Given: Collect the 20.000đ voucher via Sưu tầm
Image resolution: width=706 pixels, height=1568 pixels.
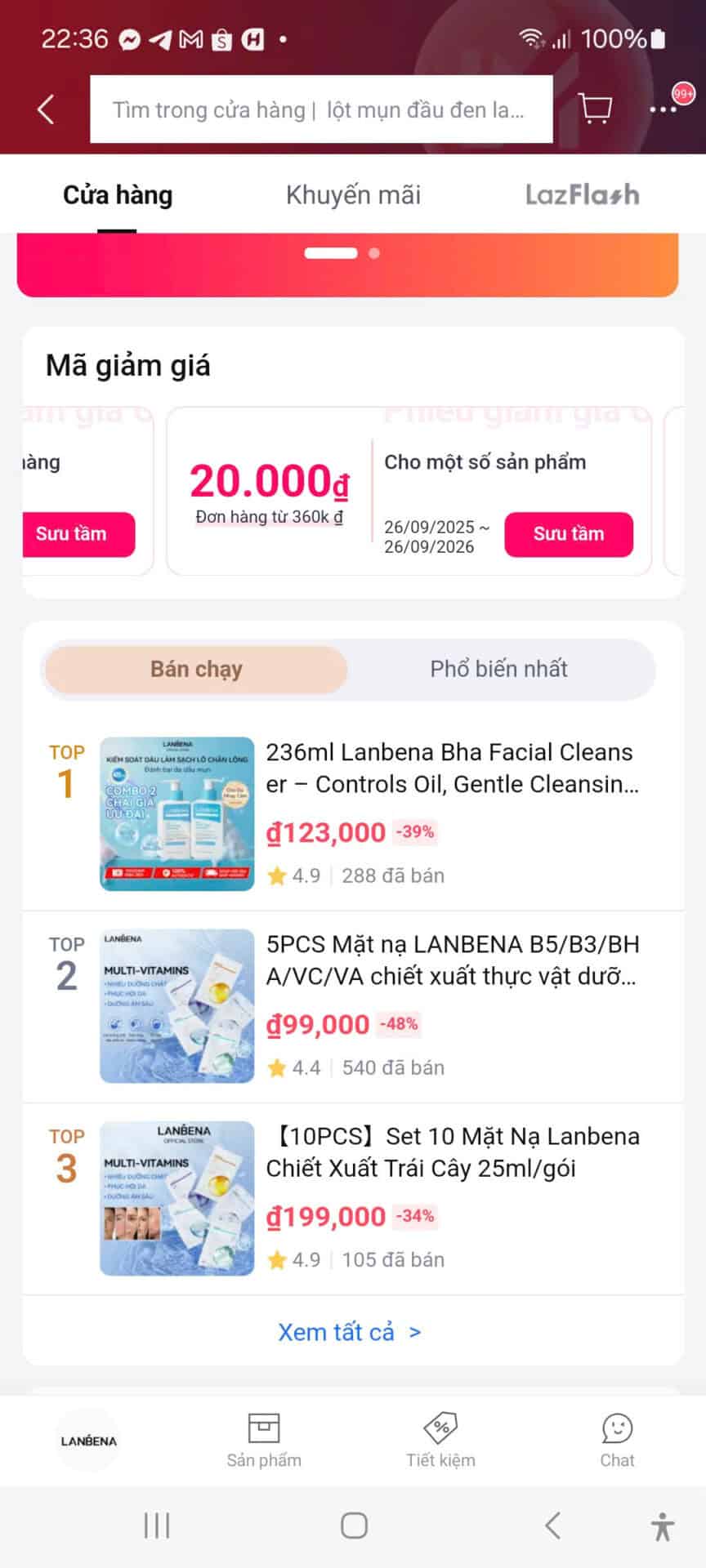Looking at the screenshot, I should coord(569,534).
